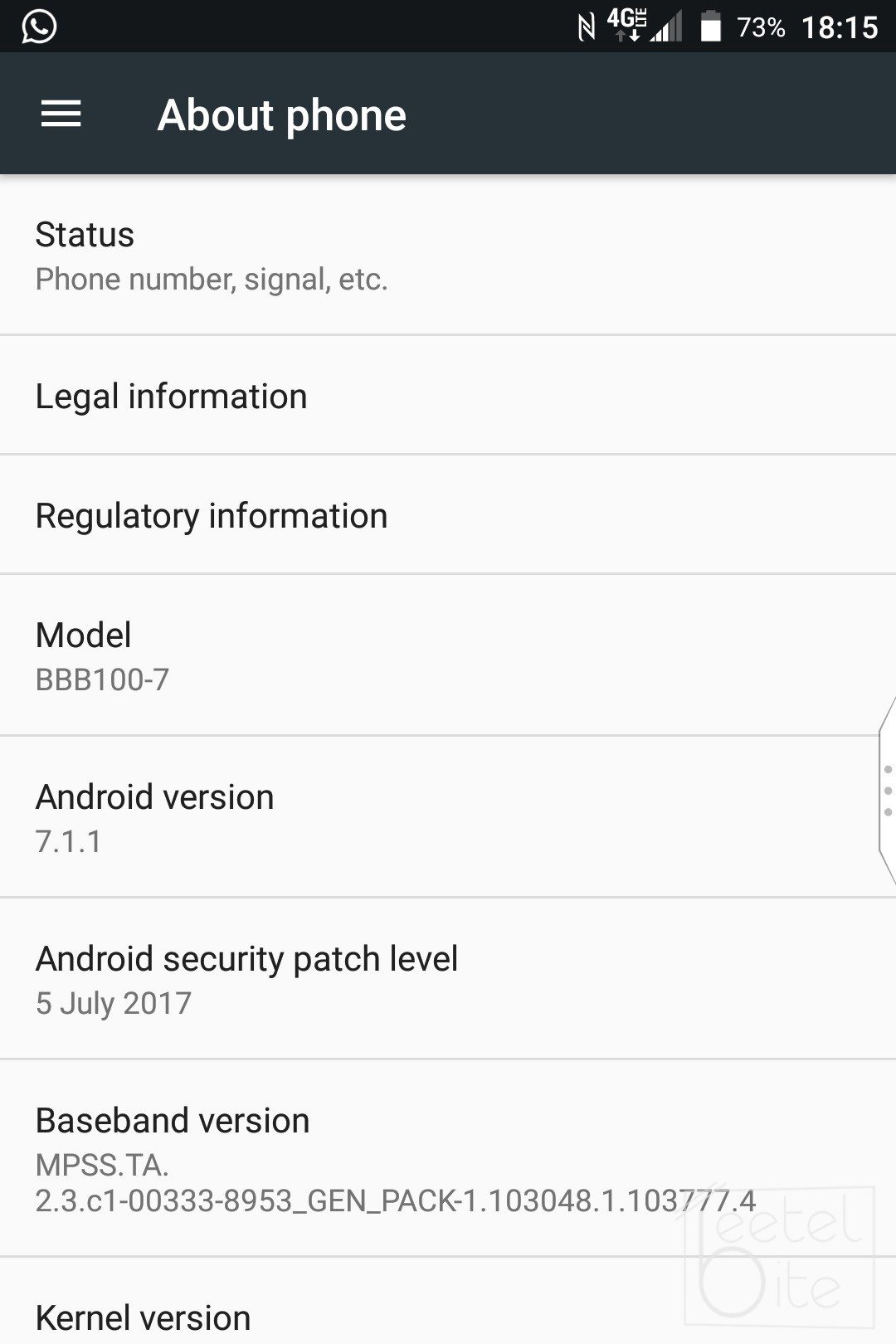Screen dimensions: 896x1344
Task: Open the hamburger drawer menu
Action: point(61,114)
